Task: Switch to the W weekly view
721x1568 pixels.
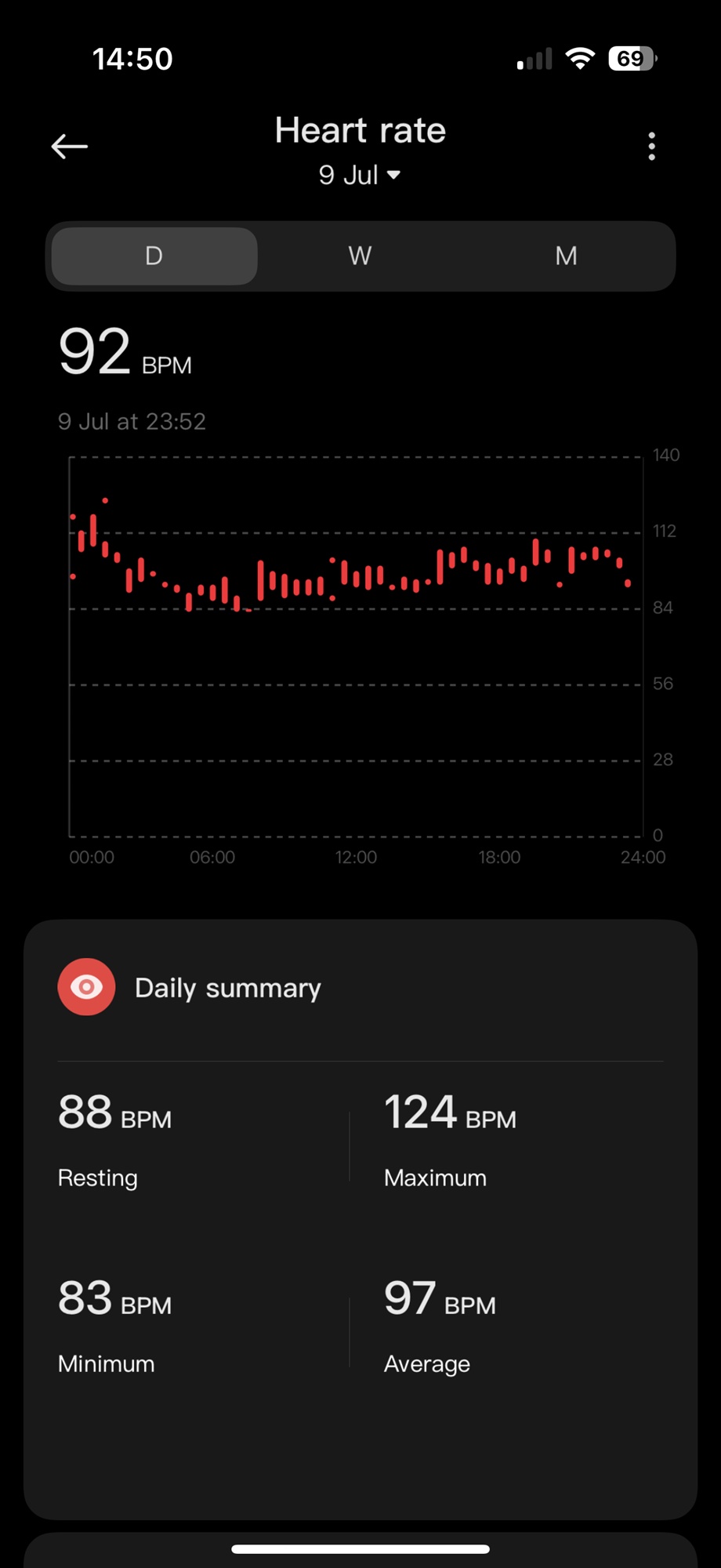Action: tap(360, 256)
